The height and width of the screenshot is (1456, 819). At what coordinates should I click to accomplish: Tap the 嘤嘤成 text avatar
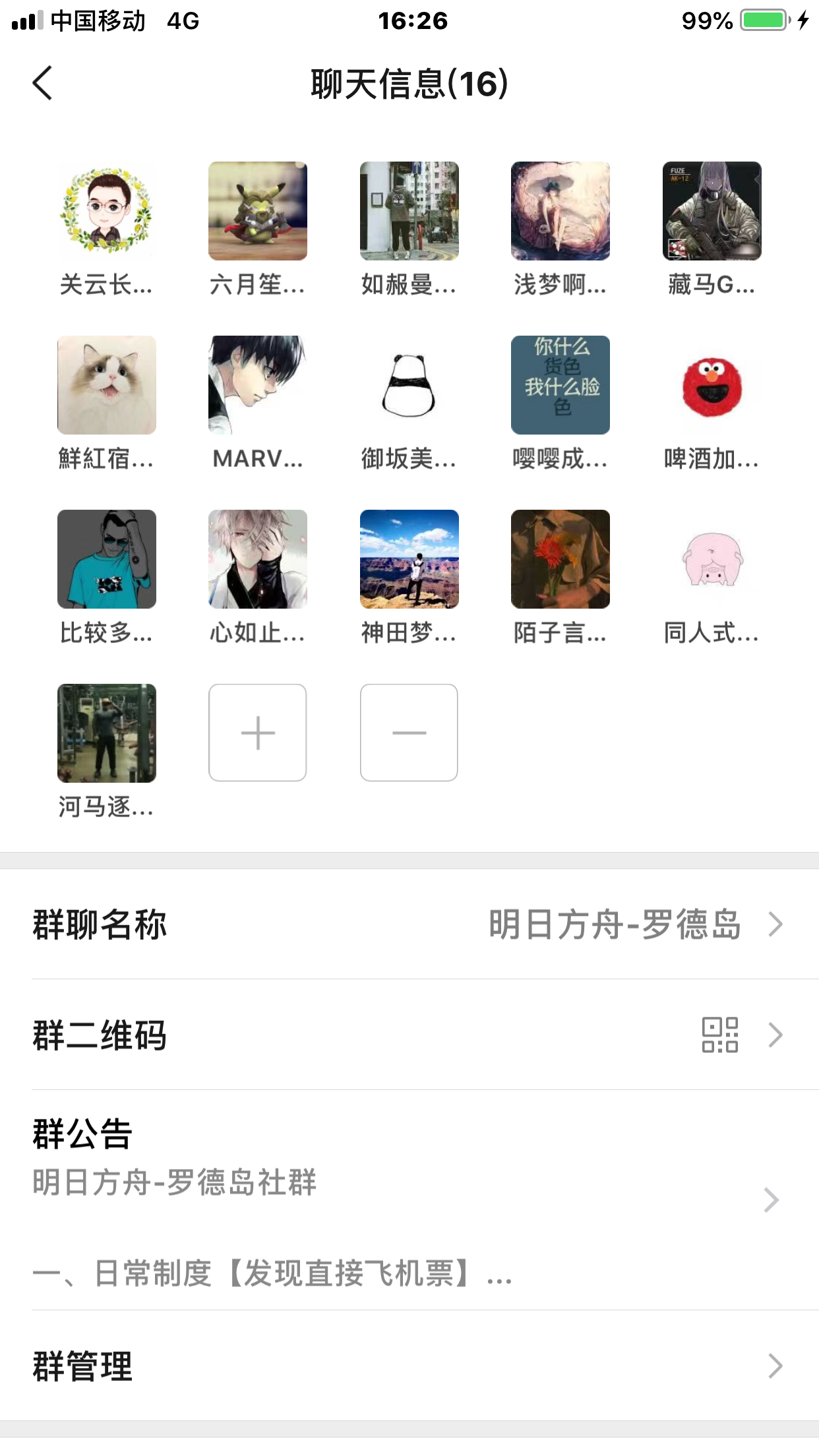(x=561, y=385)
